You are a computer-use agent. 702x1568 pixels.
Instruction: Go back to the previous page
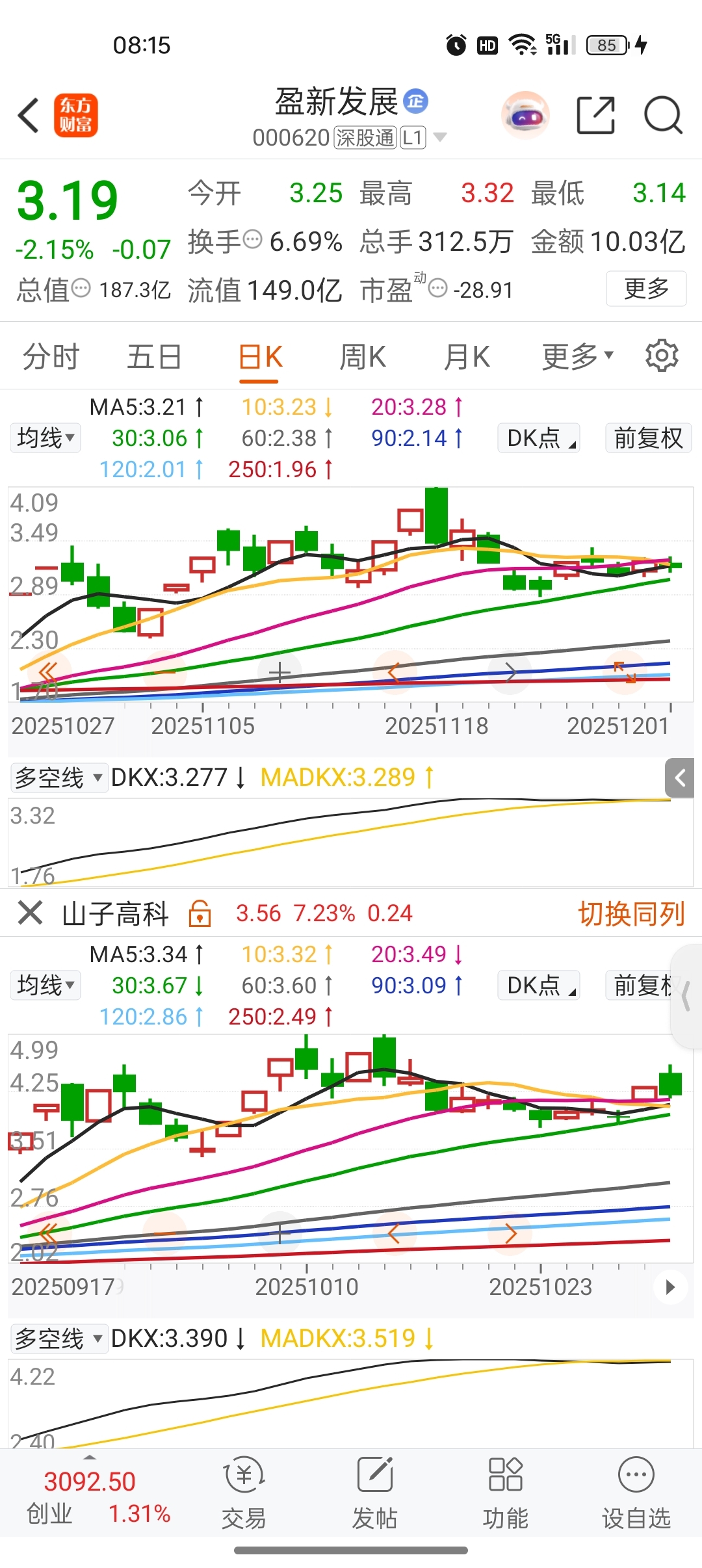coord(29,116)
